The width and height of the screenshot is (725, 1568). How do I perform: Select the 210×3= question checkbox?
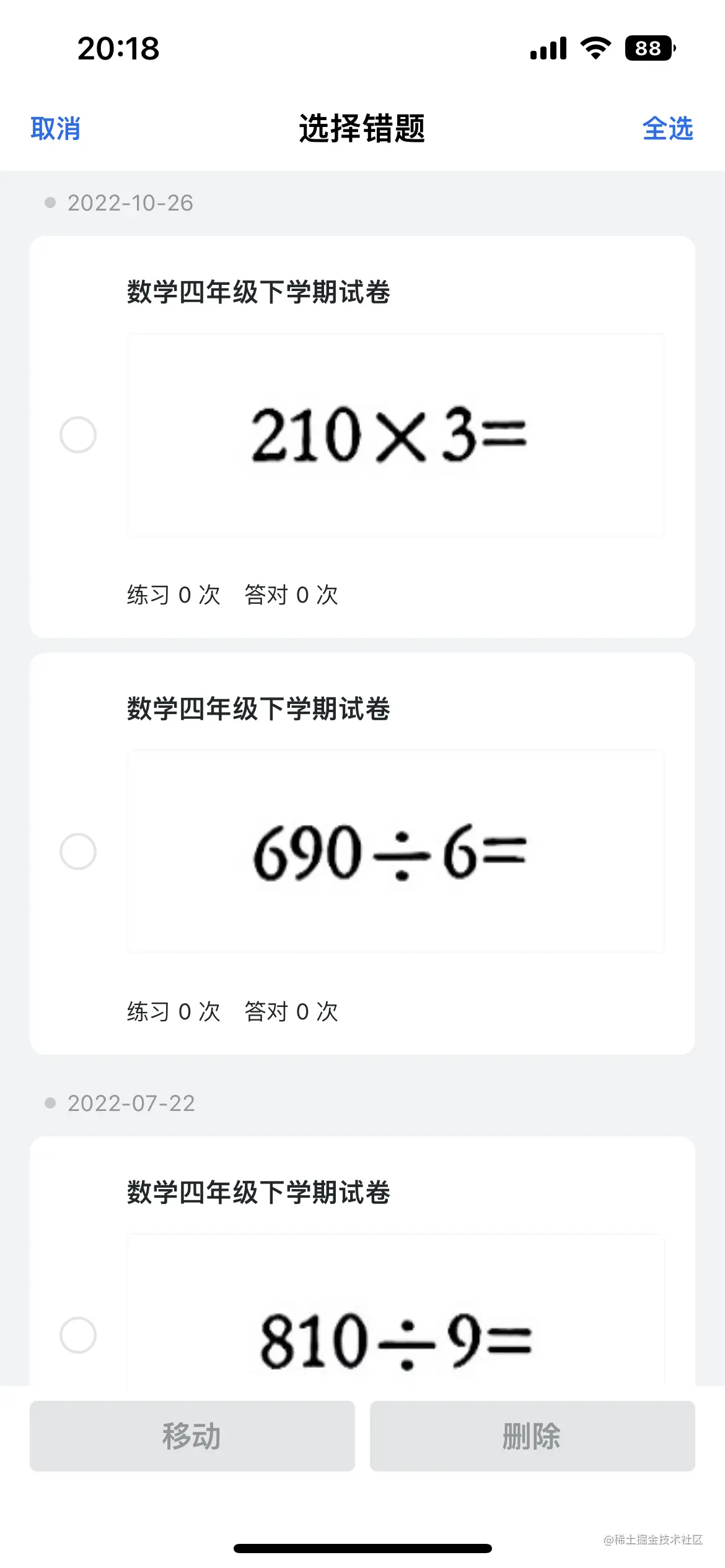click(78, 435)
